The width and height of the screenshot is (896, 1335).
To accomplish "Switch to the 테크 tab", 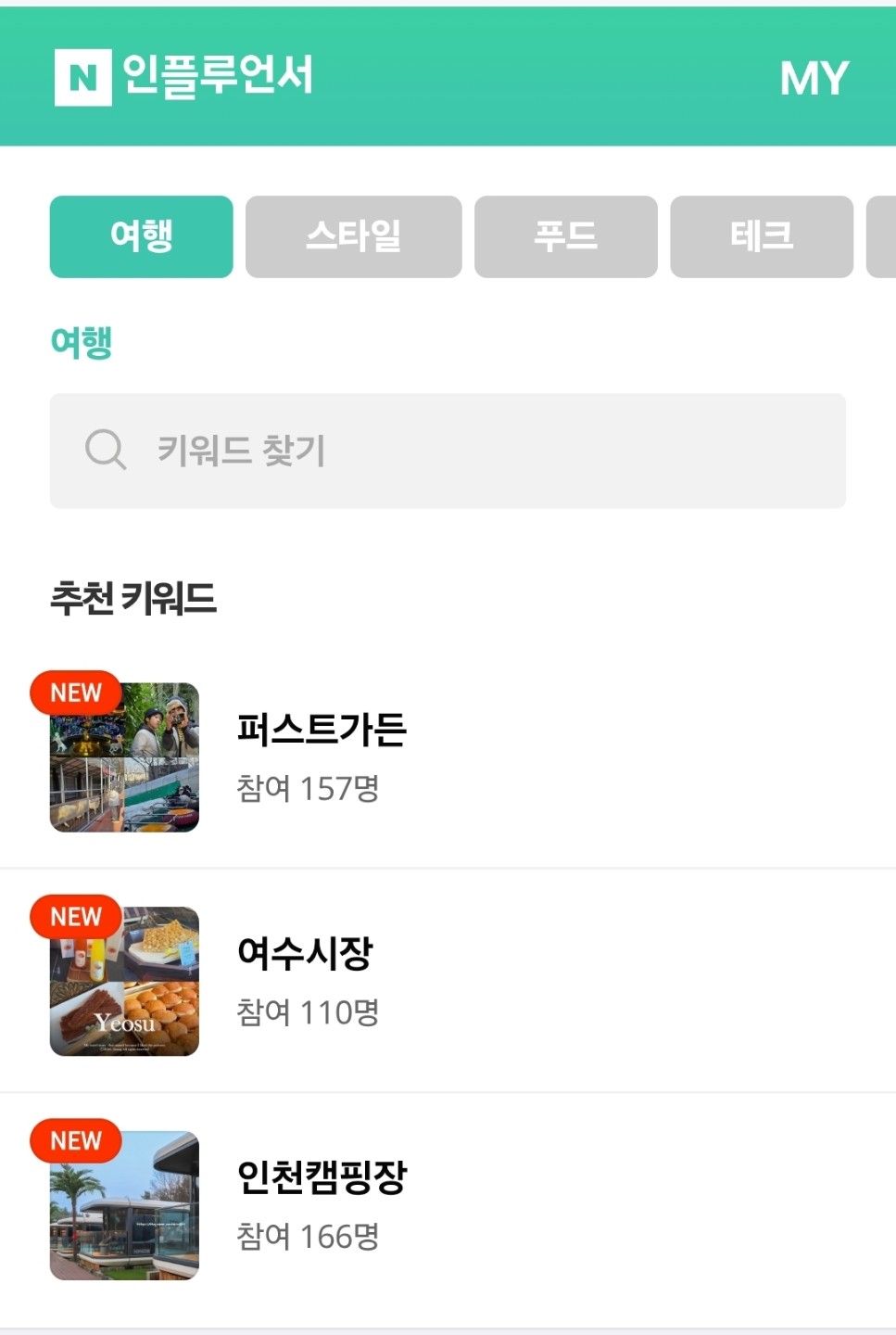I will 761,236.
